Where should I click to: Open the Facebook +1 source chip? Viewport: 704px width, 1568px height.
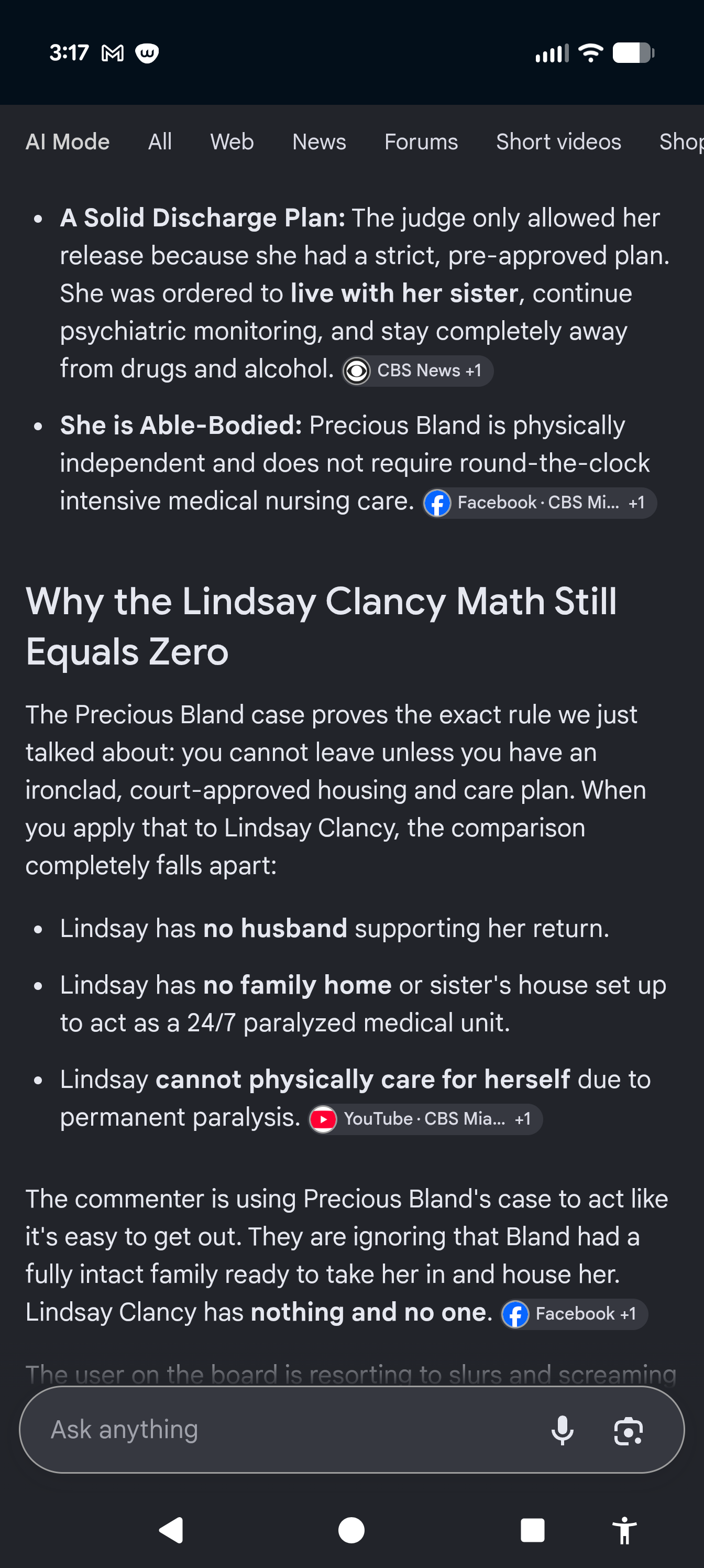pyautogui.click(x=574, y=1314)
